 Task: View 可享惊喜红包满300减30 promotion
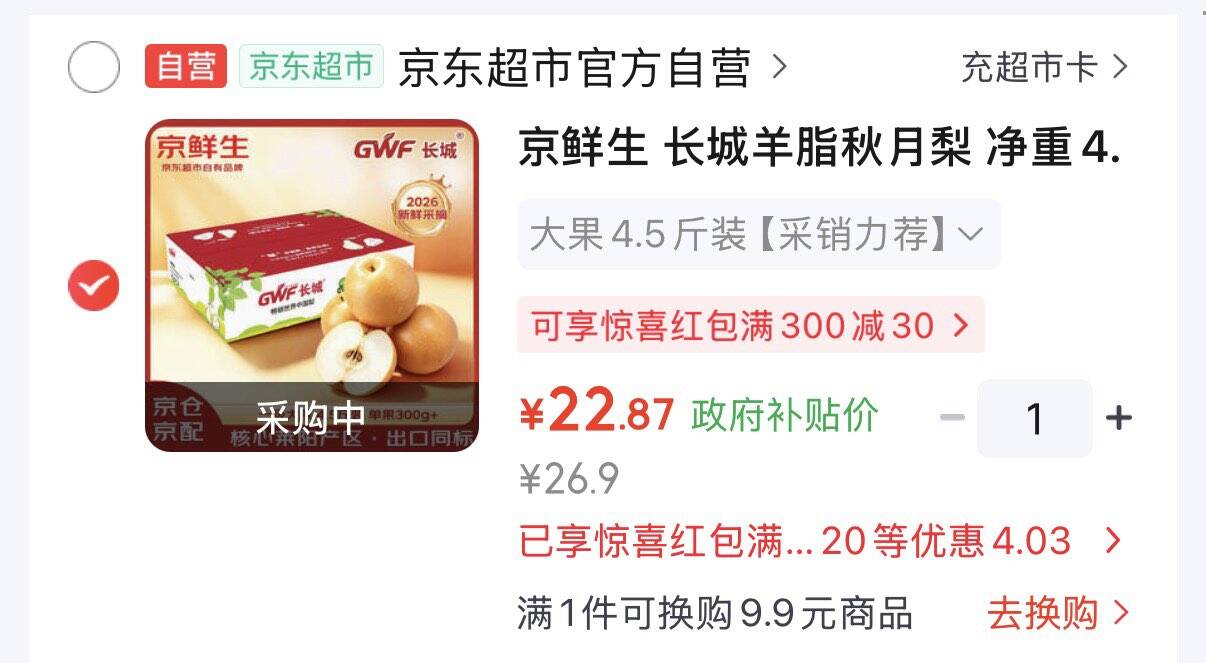click(751, 325)
